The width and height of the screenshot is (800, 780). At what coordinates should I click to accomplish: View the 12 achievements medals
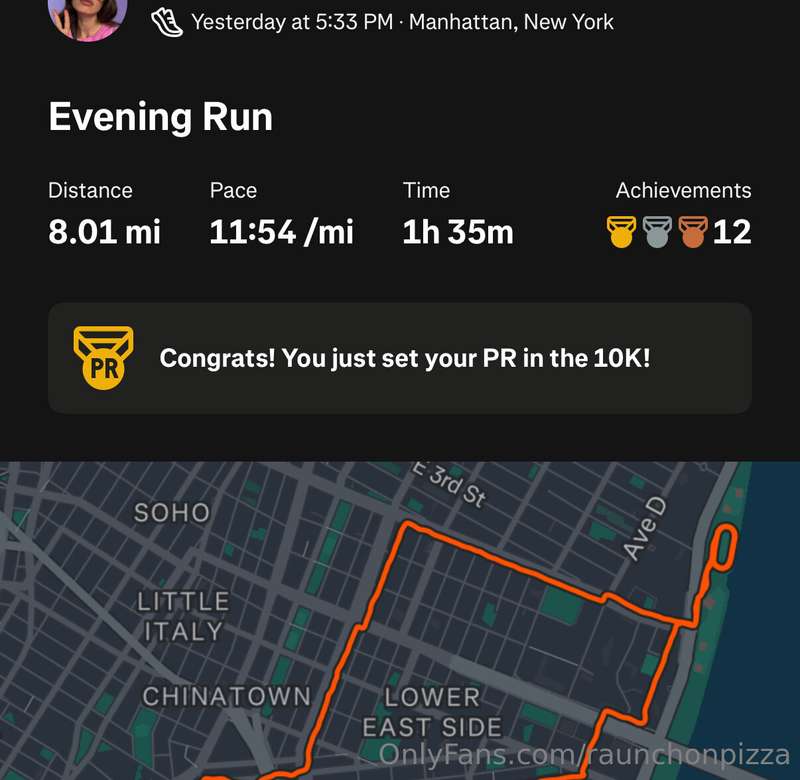[x=680, y=232]
